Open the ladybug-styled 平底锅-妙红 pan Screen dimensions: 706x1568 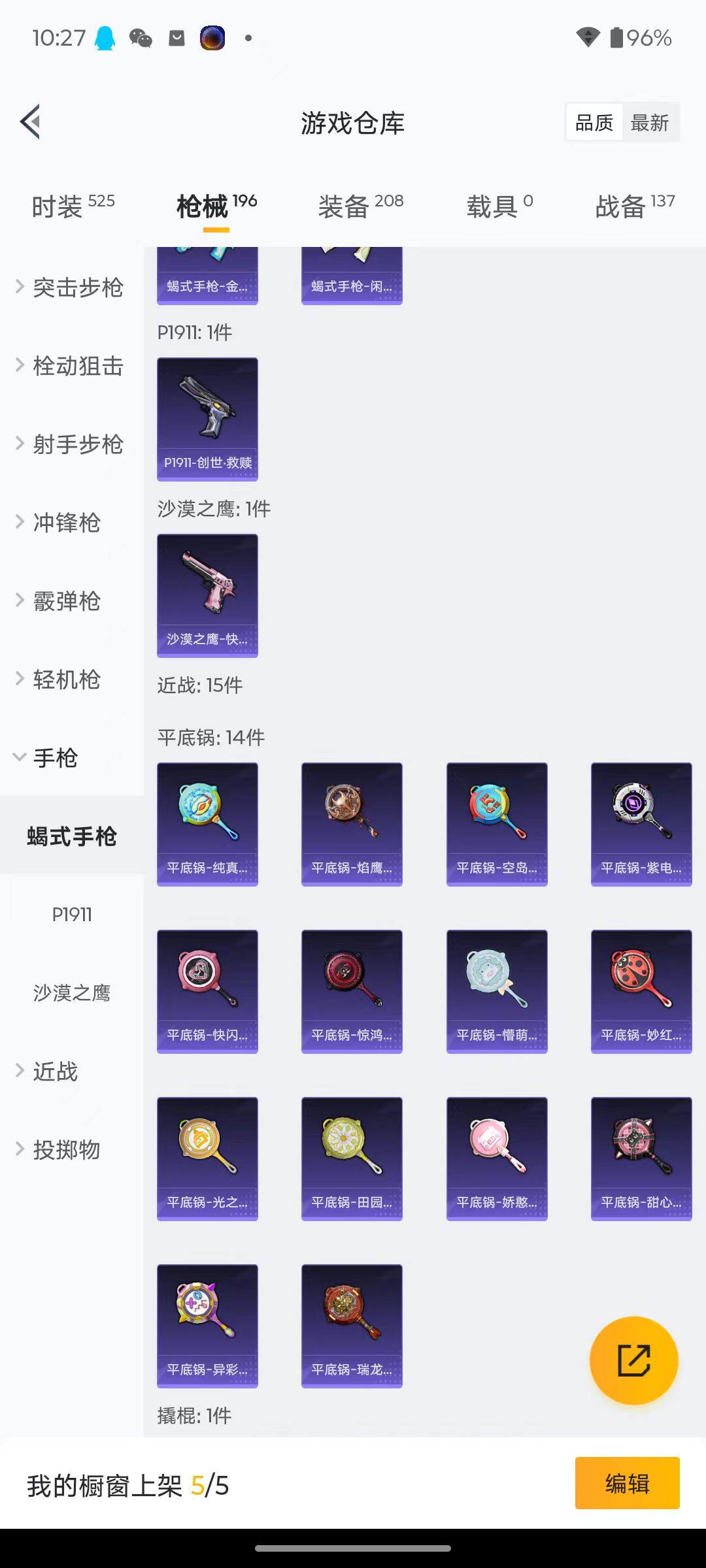coord(641,990)
